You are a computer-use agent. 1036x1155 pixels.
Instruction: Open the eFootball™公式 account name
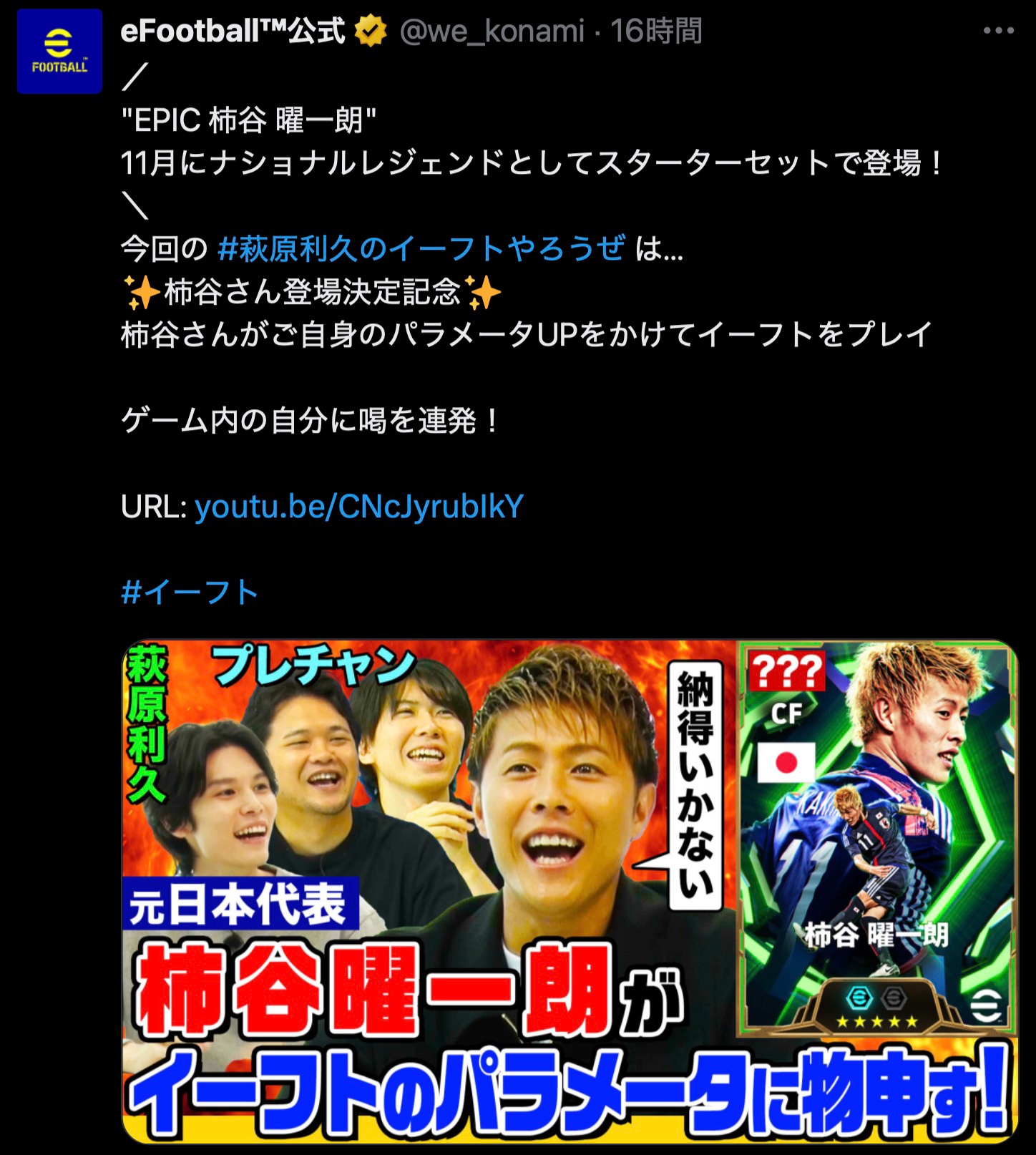coord(233,31)
